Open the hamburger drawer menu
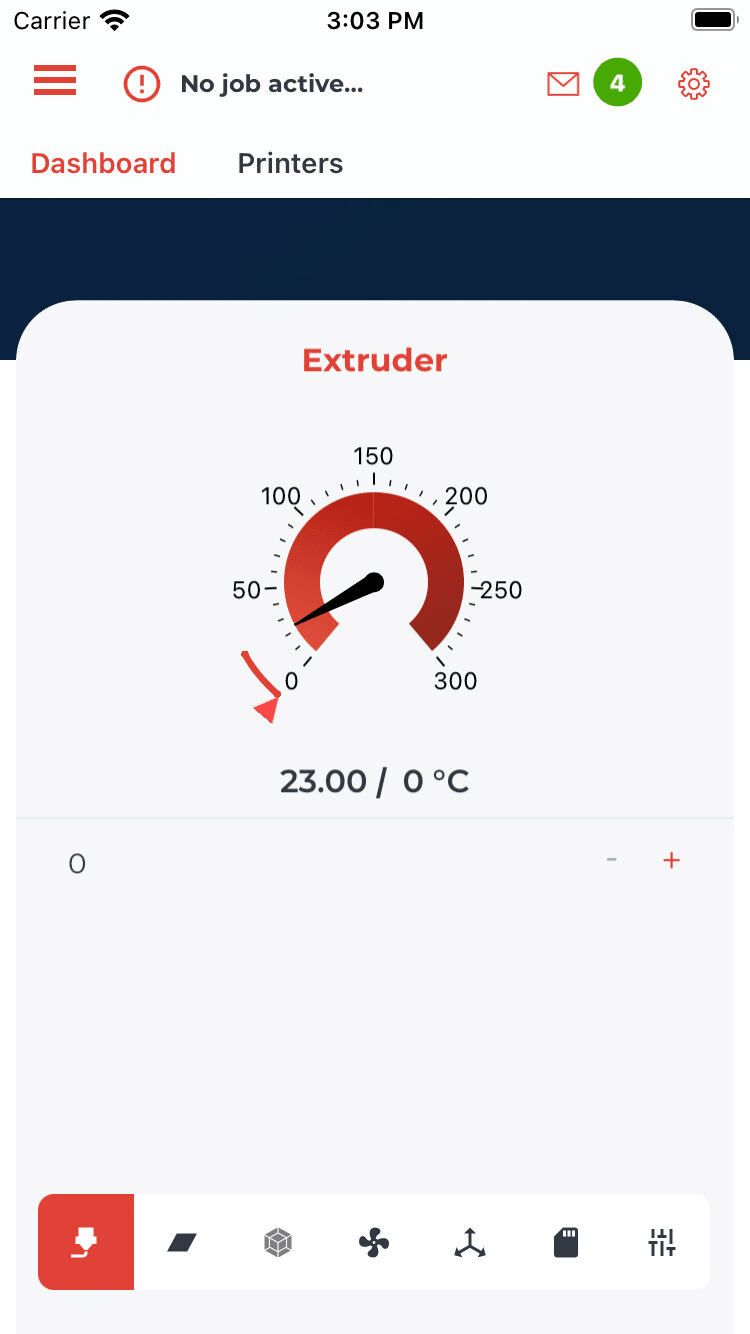 pyautogui.click(x=55, y=81)
